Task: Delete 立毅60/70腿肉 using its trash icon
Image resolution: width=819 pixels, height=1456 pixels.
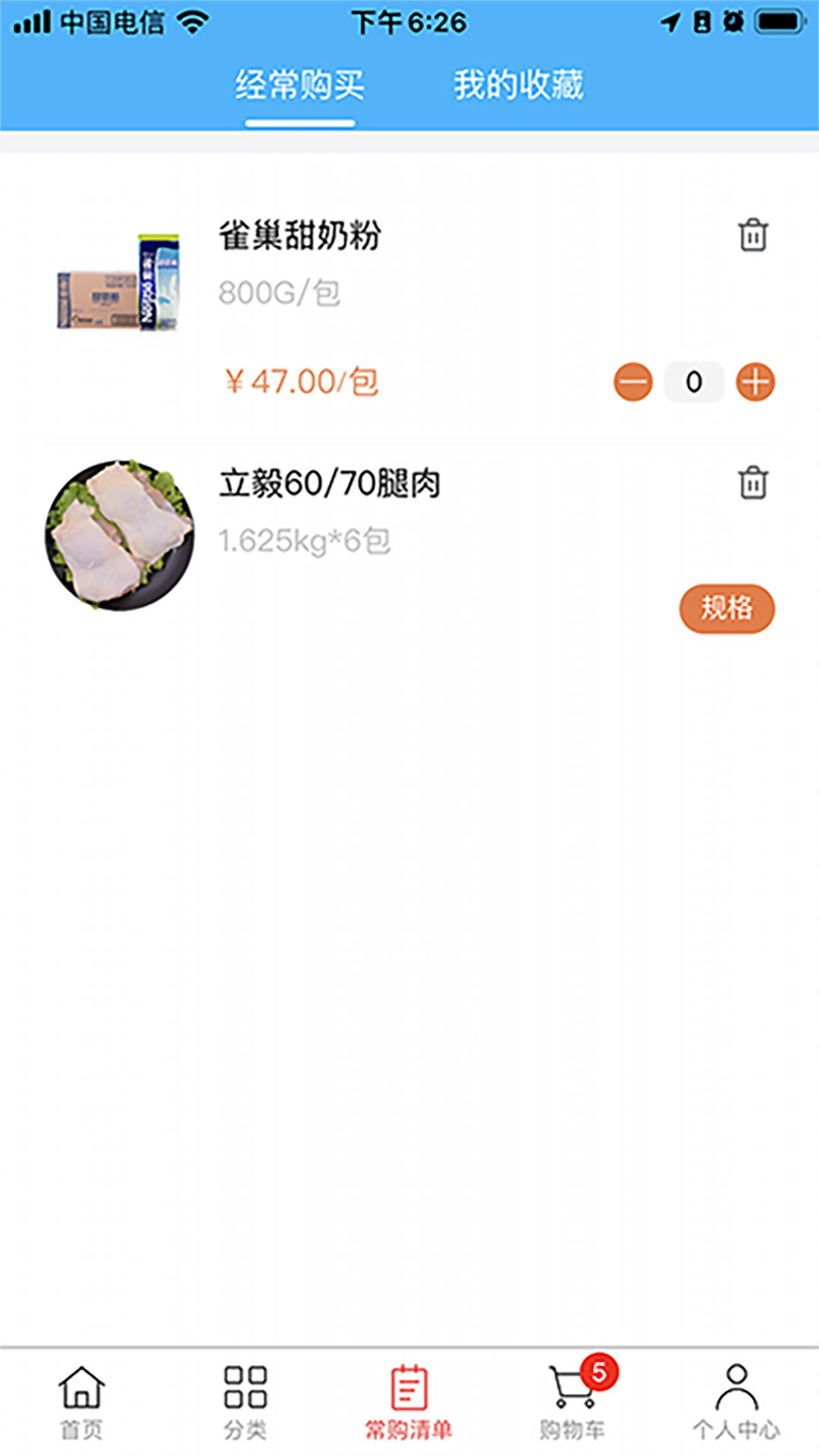Action: coord(752,482)
